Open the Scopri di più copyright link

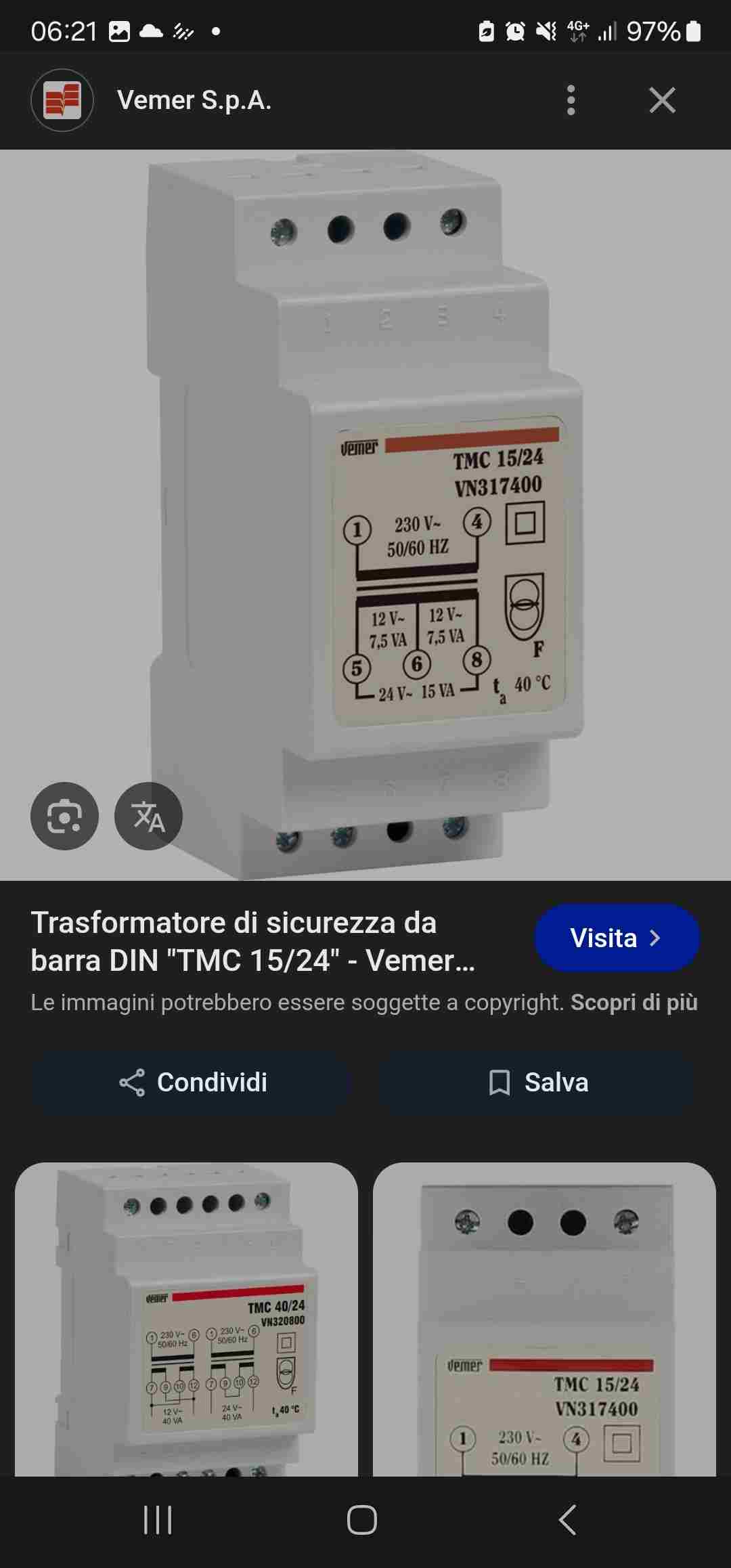pyautogui.click(x=634, y=1002)
